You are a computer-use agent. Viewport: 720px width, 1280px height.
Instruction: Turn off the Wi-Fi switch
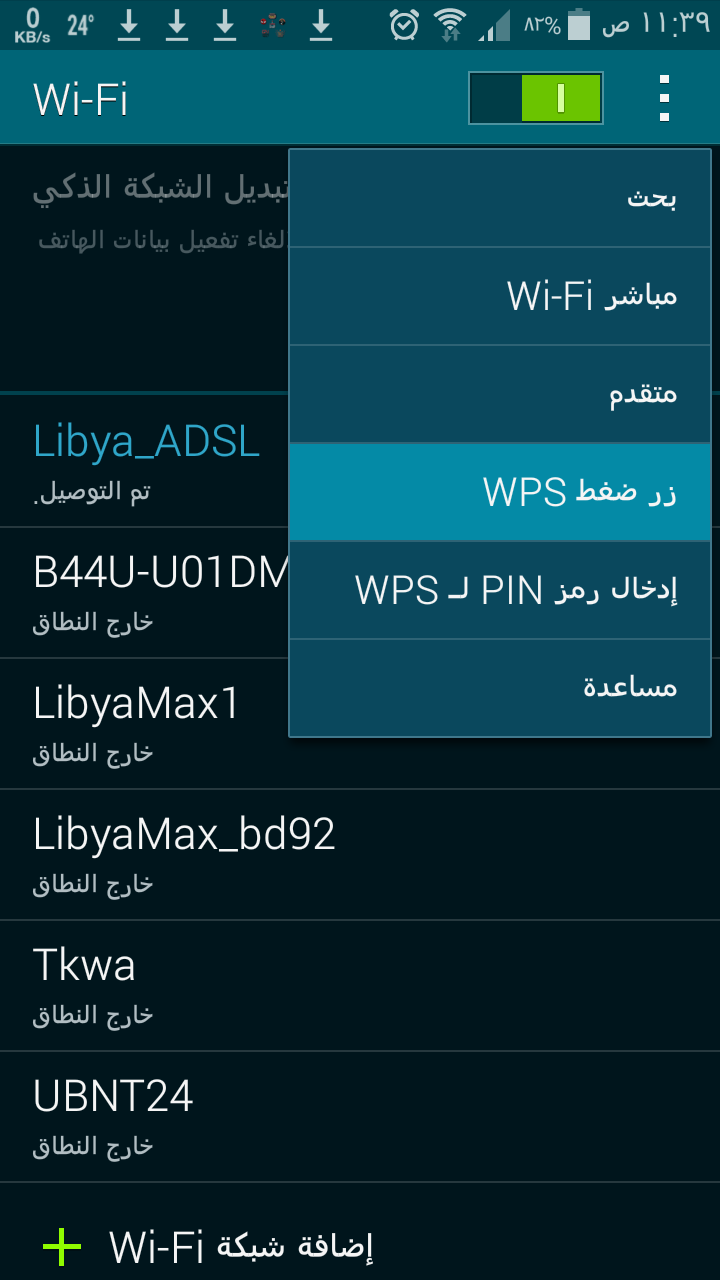click(536, 98)
